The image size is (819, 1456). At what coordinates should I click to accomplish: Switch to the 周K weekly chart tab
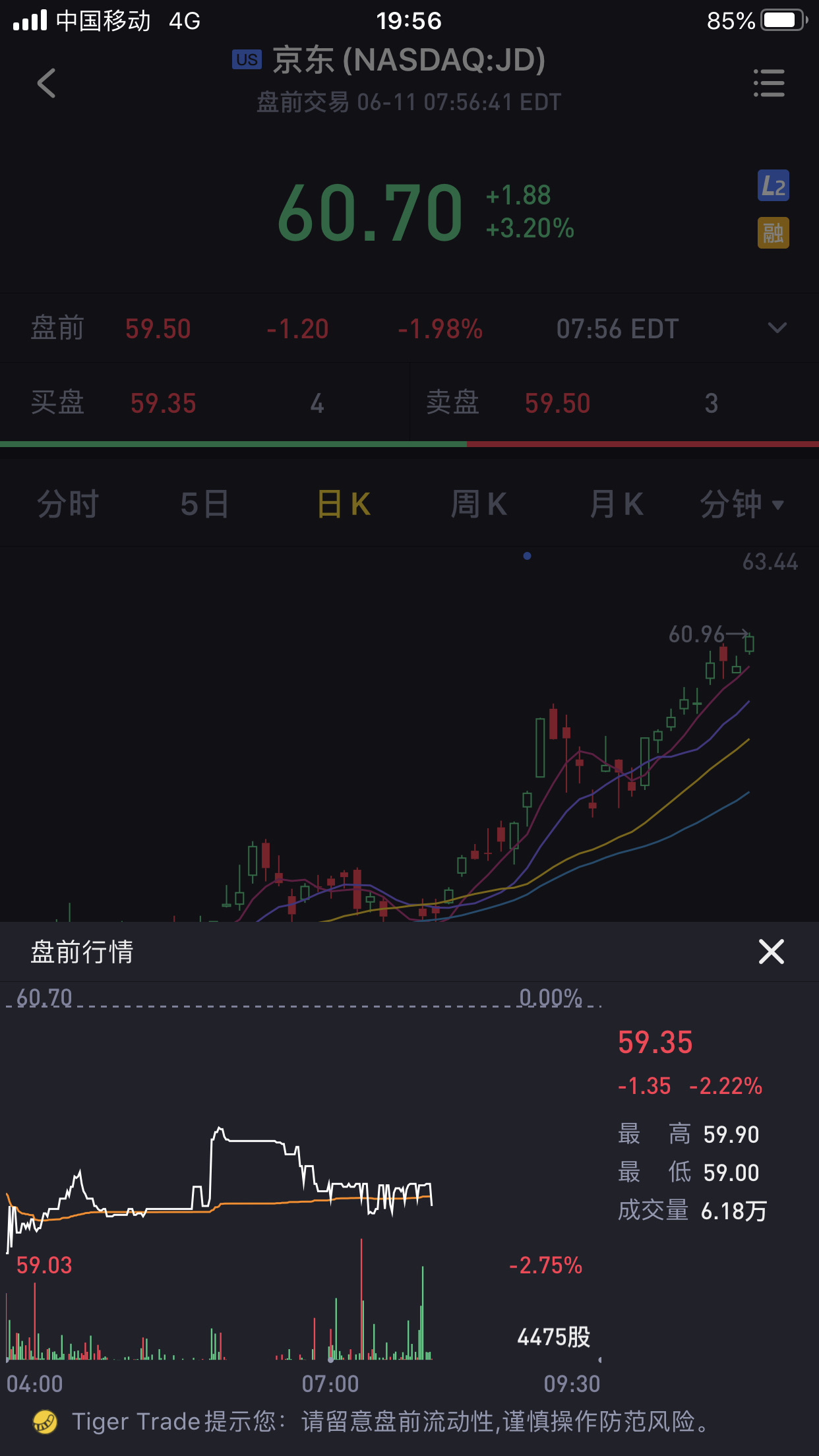tap(479, 504)
